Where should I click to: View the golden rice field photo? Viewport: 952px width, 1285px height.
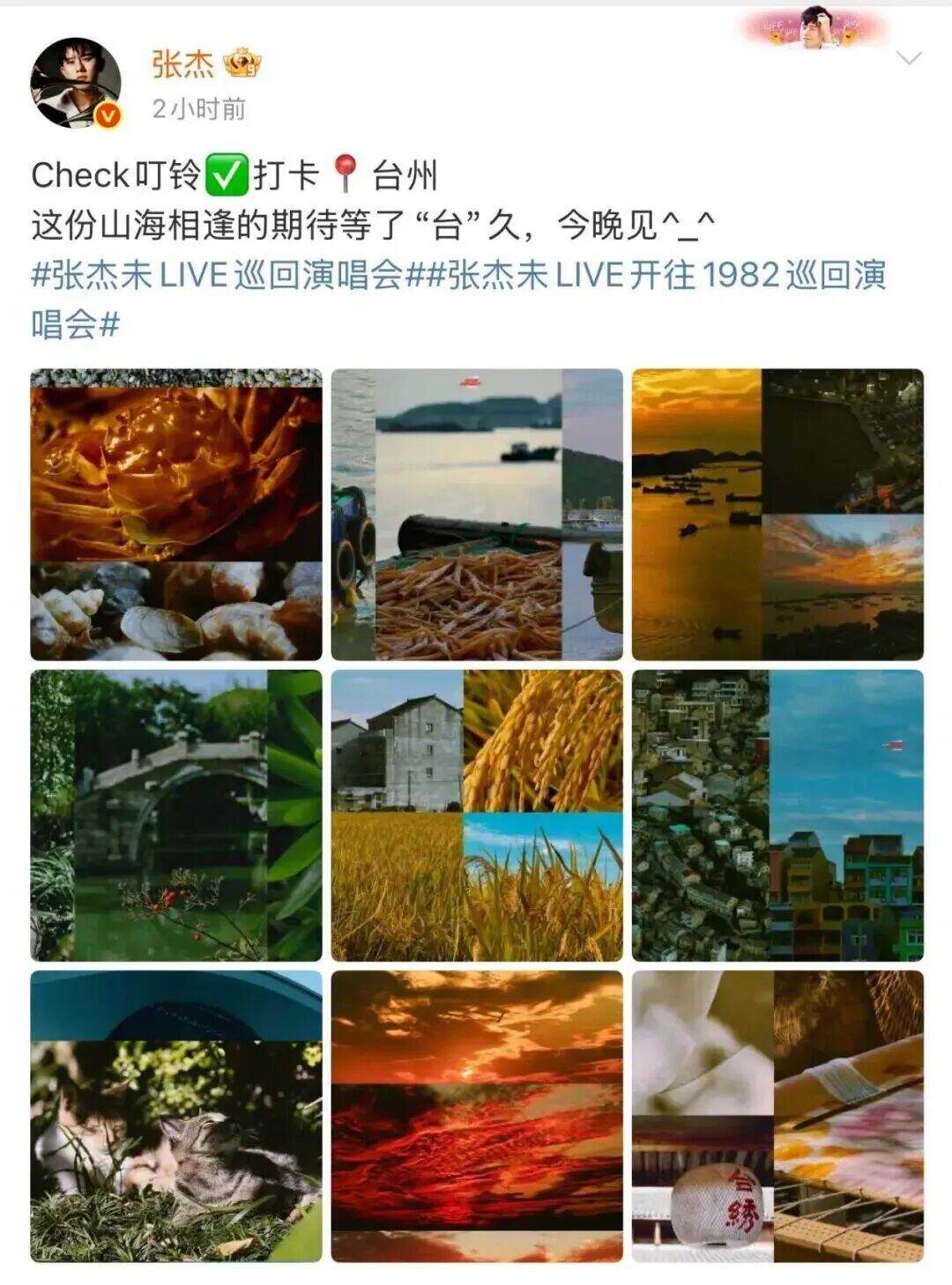(477, 815)
